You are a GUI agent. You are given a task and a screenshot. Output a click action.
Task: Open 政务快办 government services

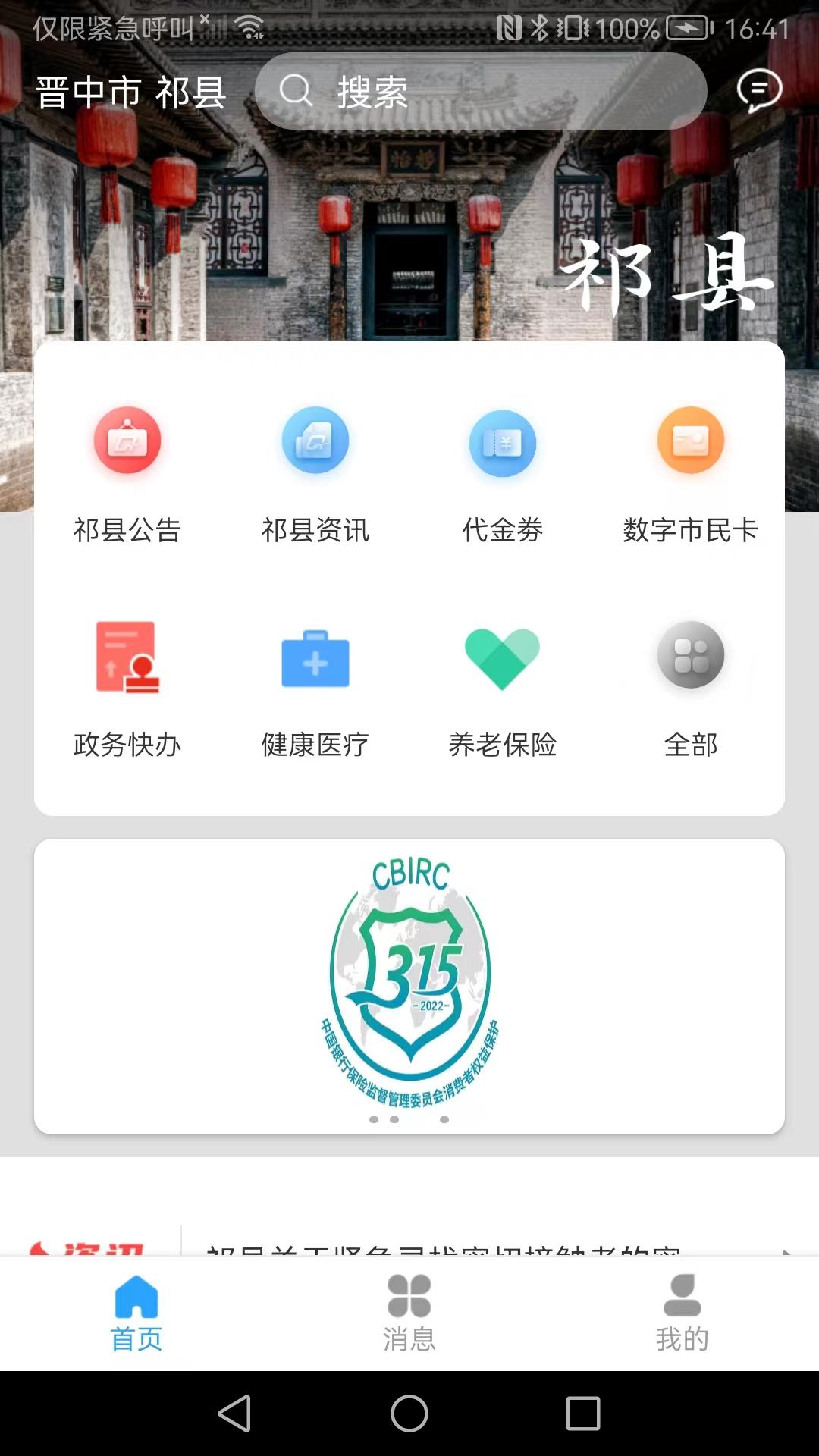pyautogui.click(x=127, y=686)
